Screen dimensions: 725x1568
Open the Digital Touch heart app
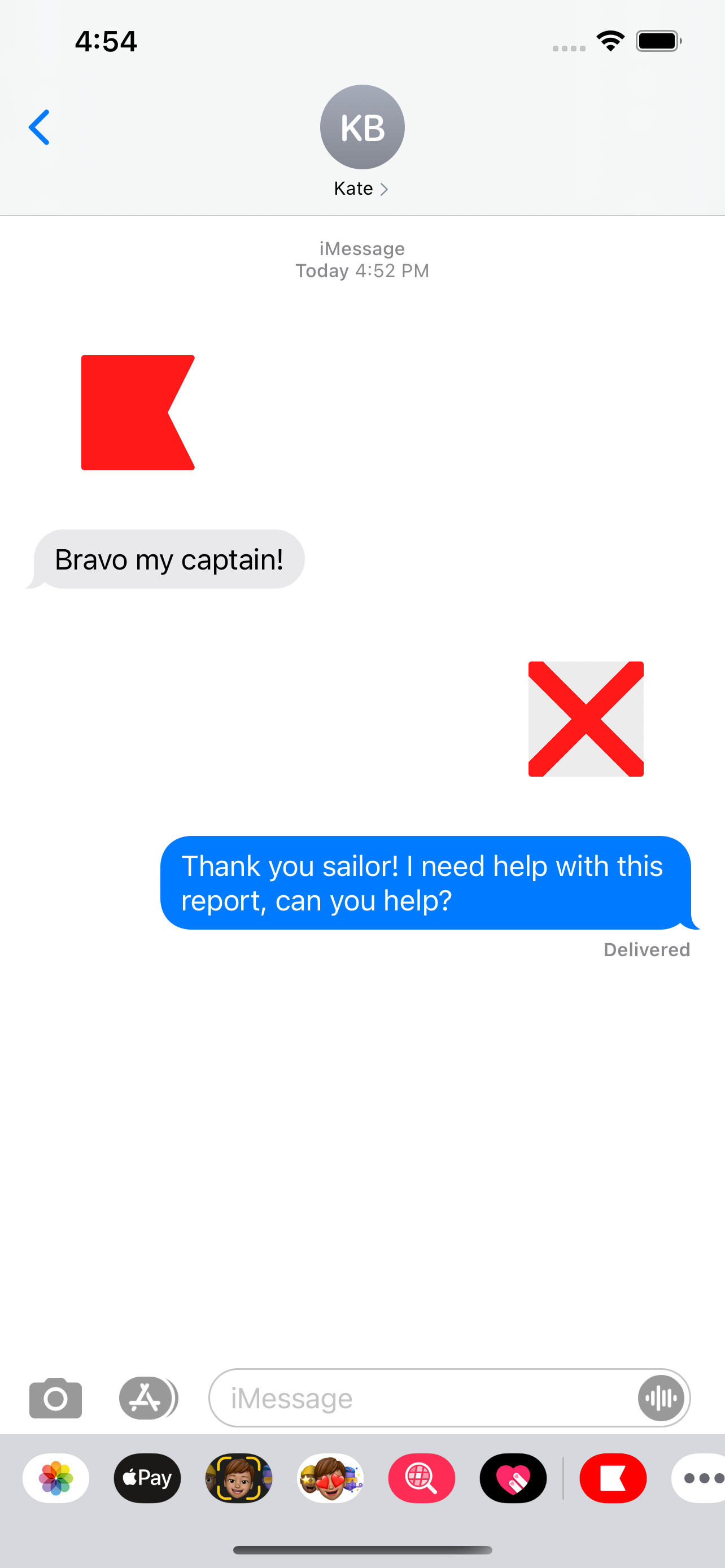pyautogui.click(x=513, y=1478)
